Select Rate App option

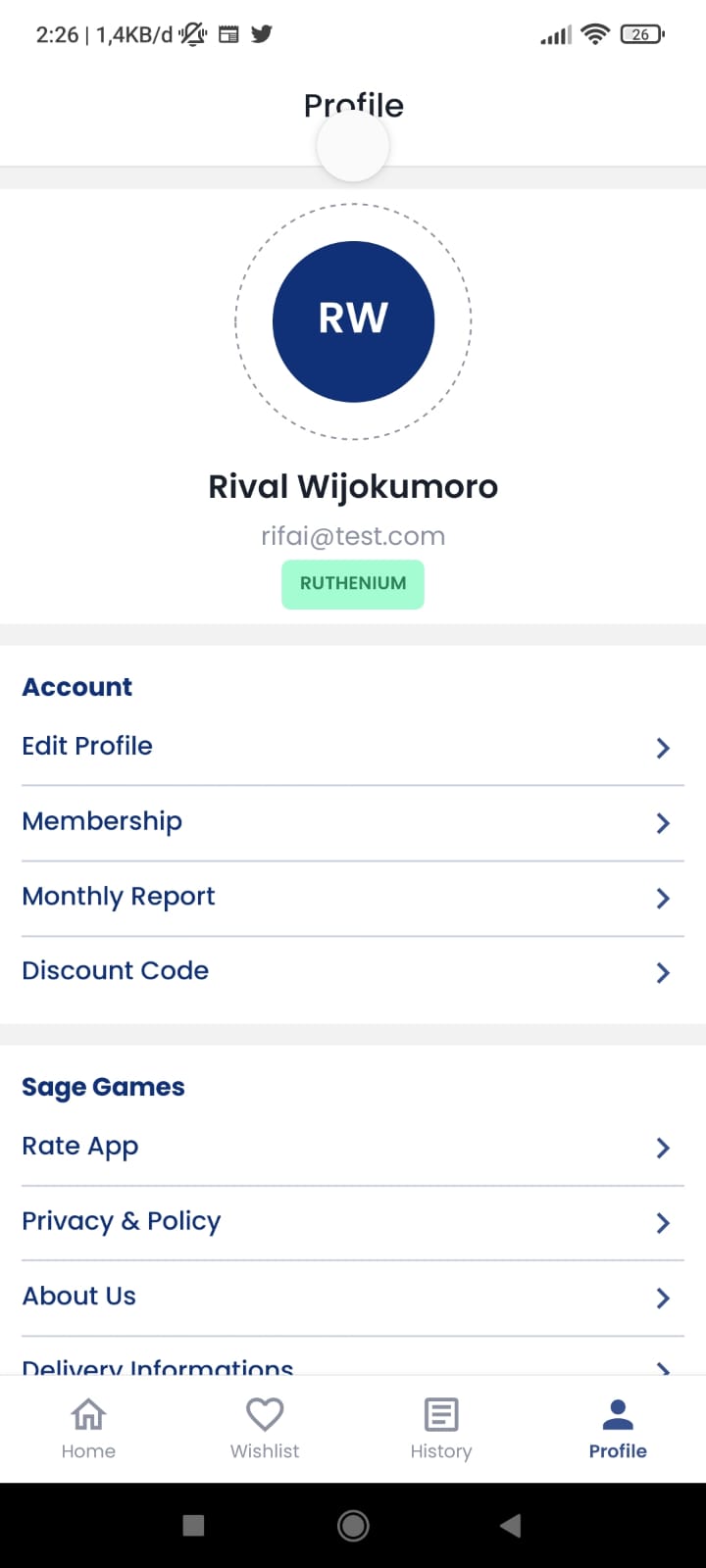coord(352,1147)
